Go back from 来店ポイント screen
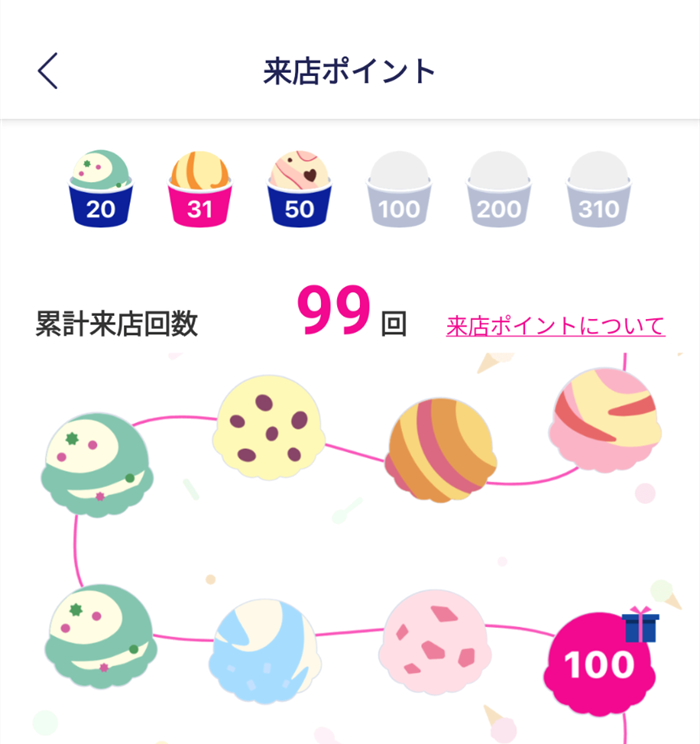Viewport: 700px width, 744px height. 48,71
